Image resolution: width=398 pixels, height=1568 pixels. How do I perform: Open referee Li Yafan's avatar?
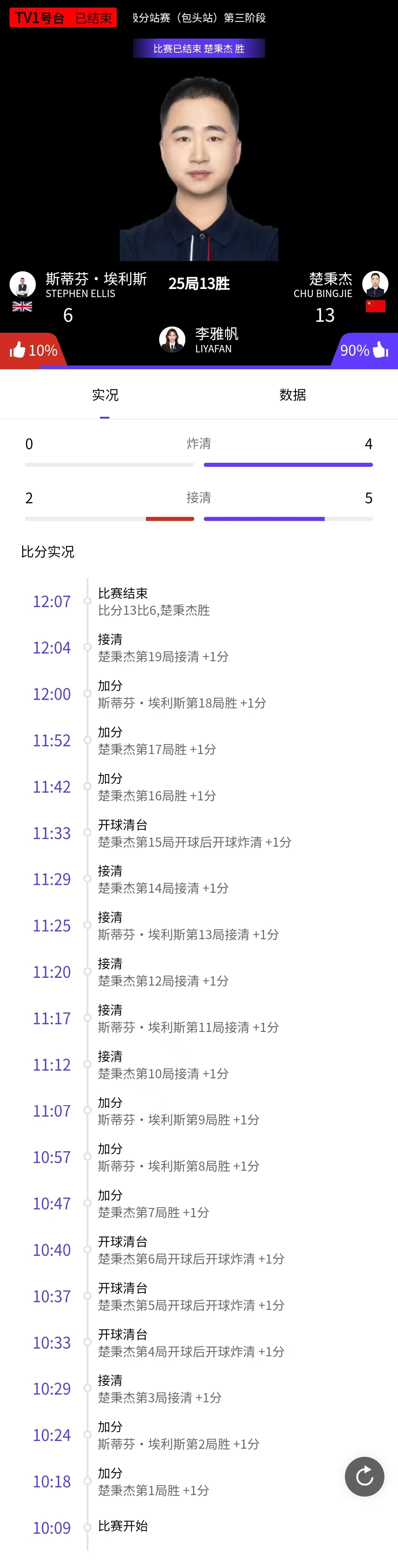[172, 340]
